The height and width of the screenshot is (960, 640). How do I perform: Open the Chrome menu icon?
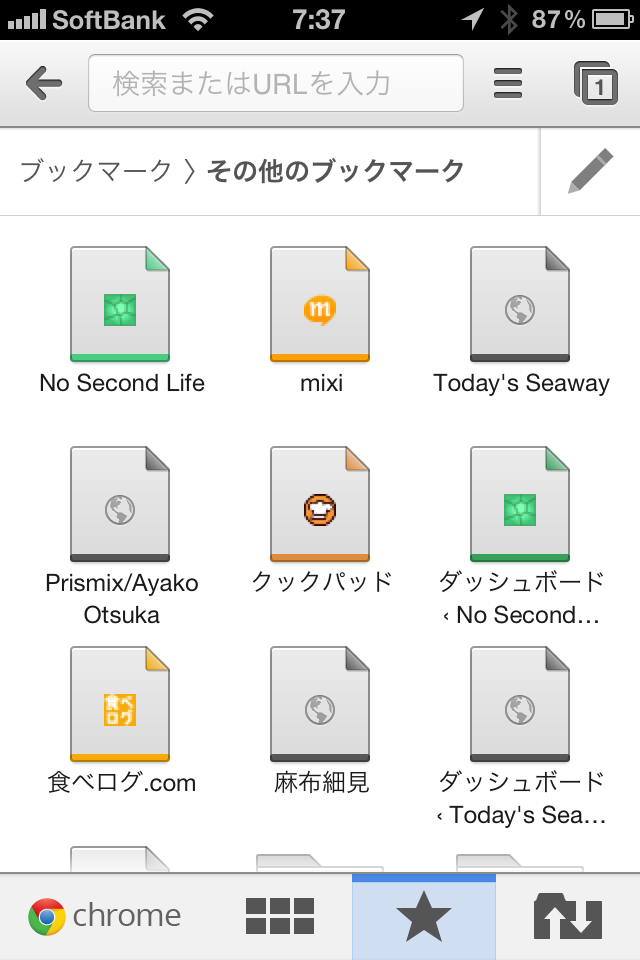click(508, 83)
